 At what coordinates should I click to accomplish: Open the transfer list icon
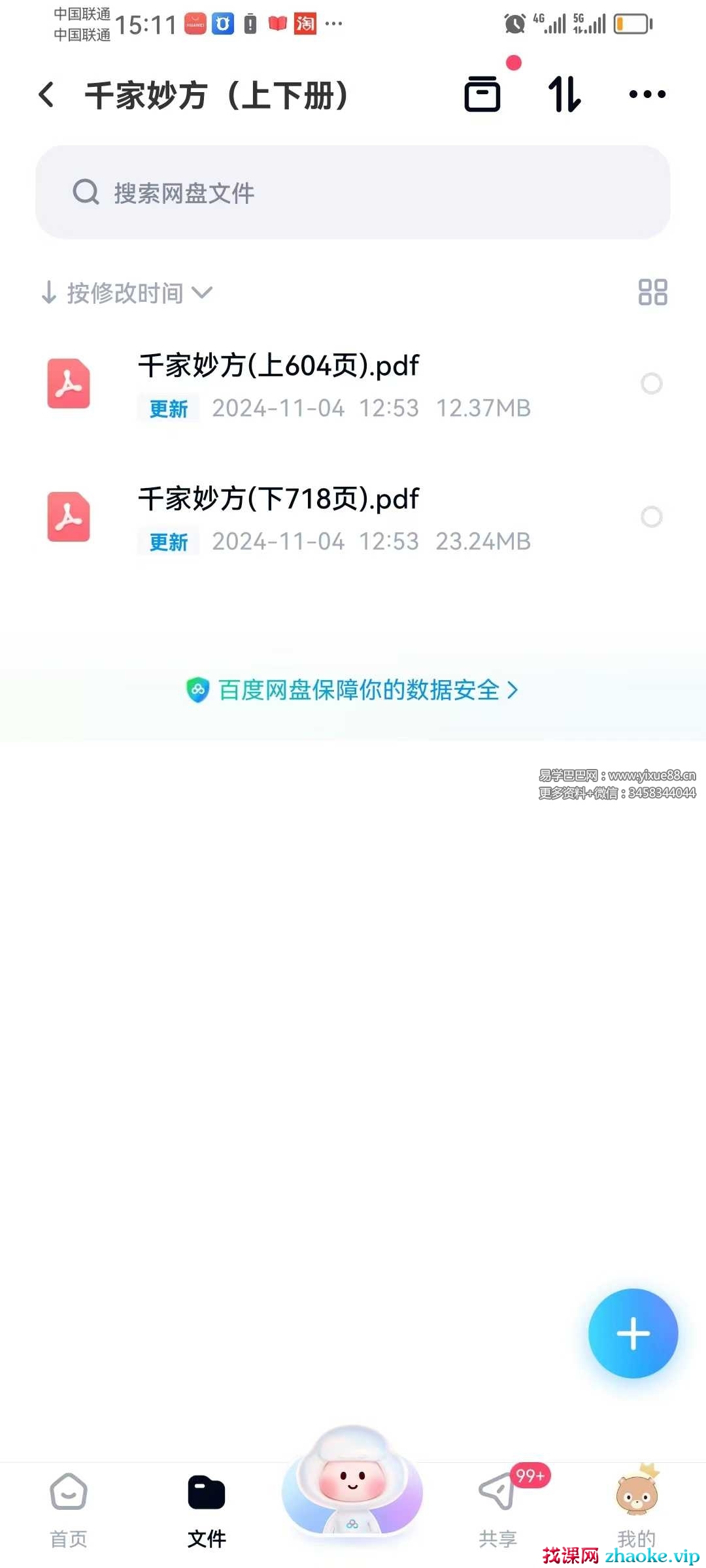coord(482,94)
